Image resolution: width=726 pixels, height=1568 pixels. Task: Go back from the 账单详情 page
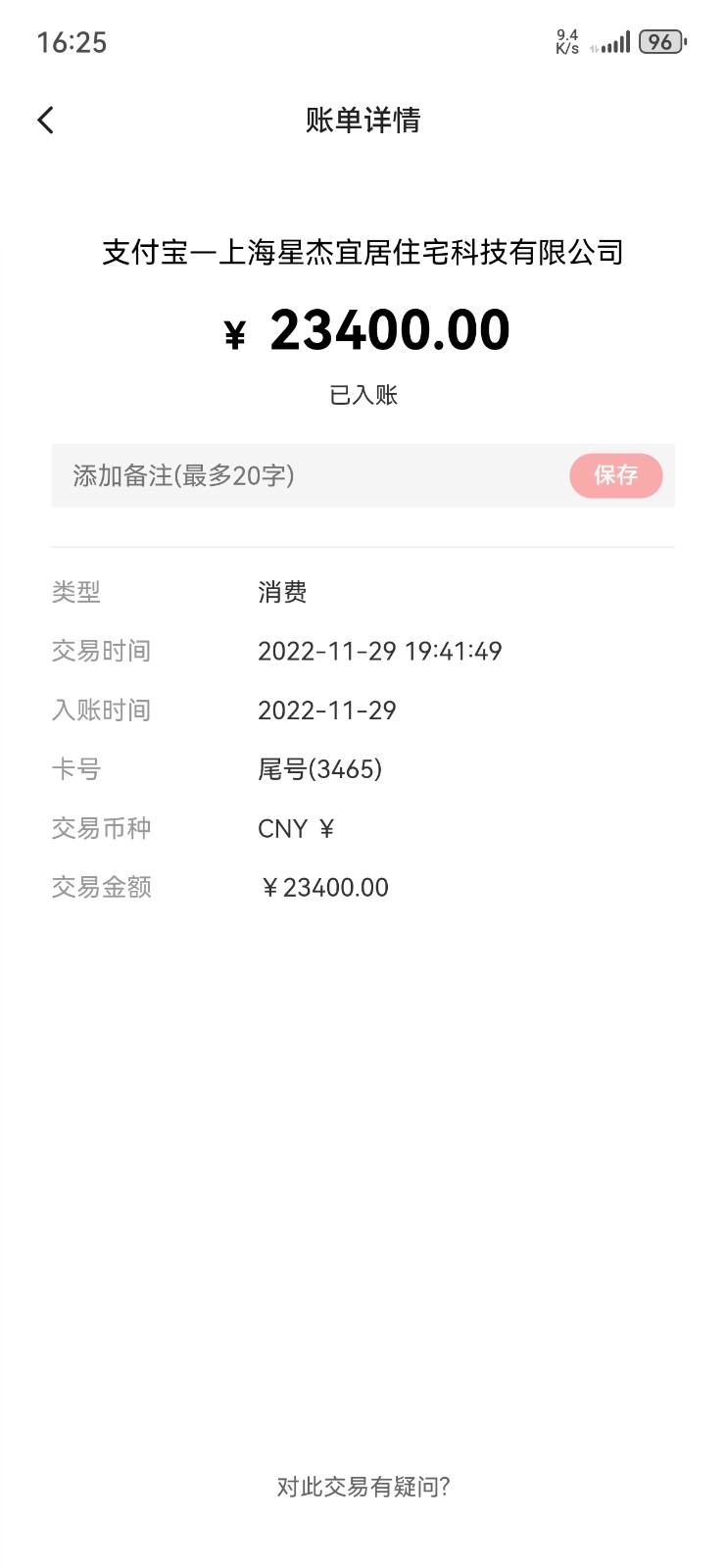(45, 121)
